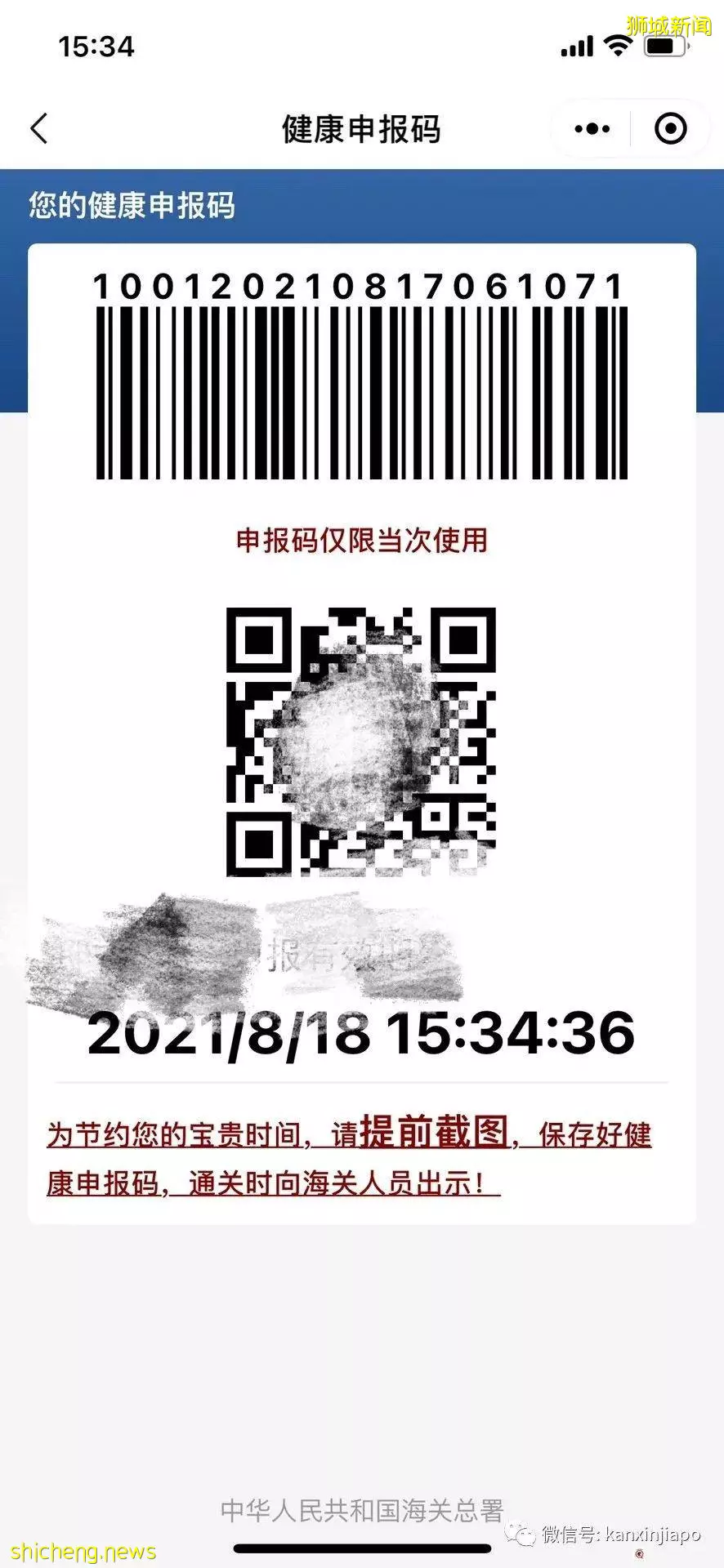The width and height of the screenshot is (724, 1568).
Task: Close the mini program with the circle button
Action: [670, 129]
